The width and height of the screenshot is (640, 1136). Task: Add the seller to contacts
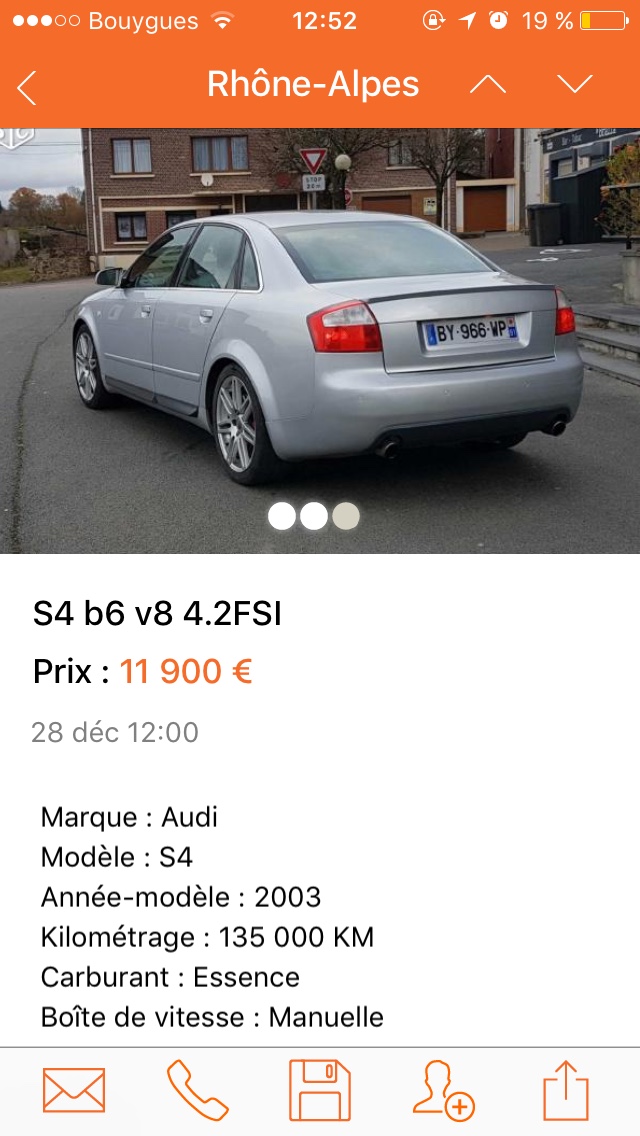pyautogui.click(x=443, y=1090)
